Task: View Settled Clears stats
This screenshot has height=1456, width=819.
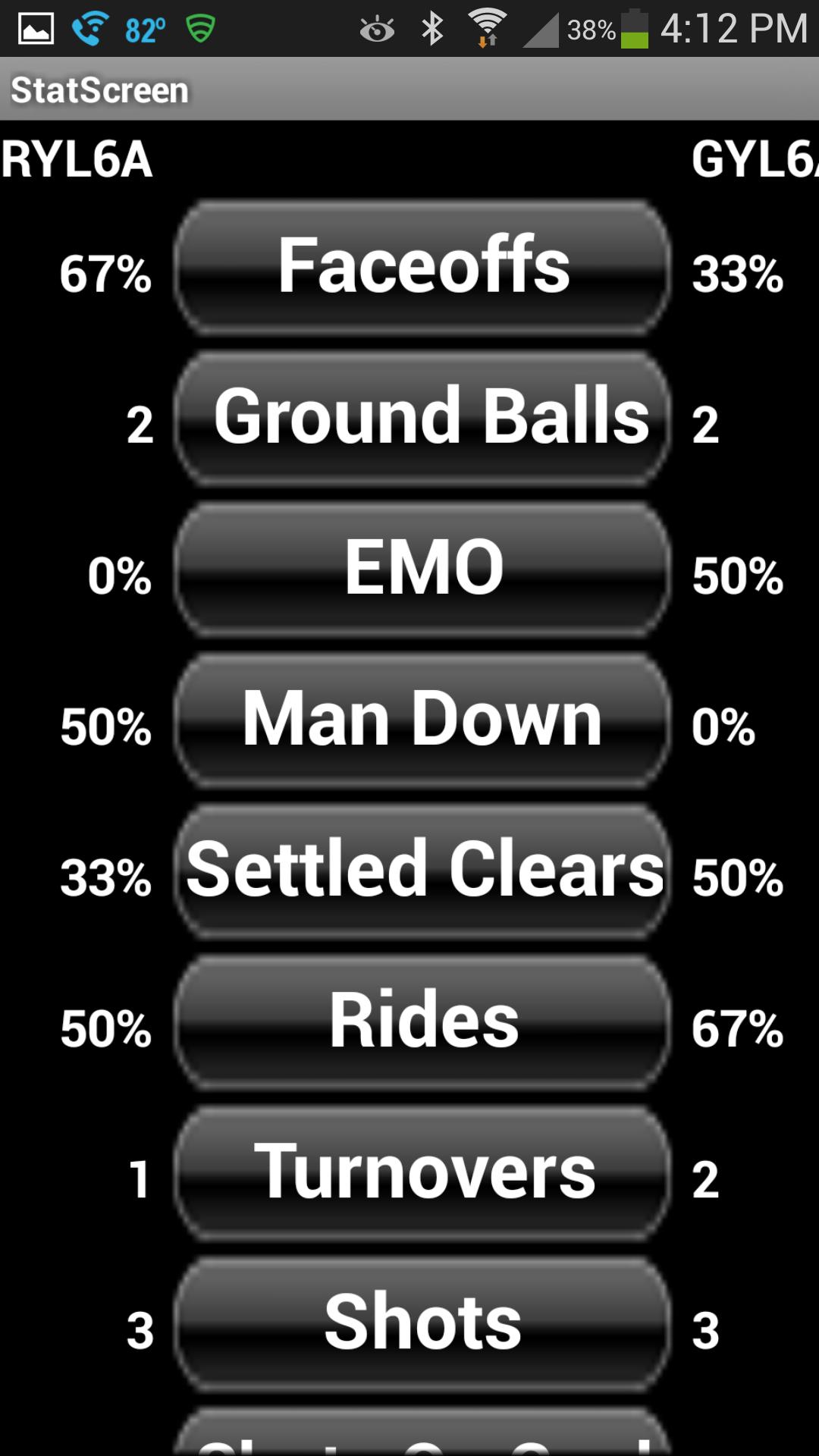Action: coord(422,870)
